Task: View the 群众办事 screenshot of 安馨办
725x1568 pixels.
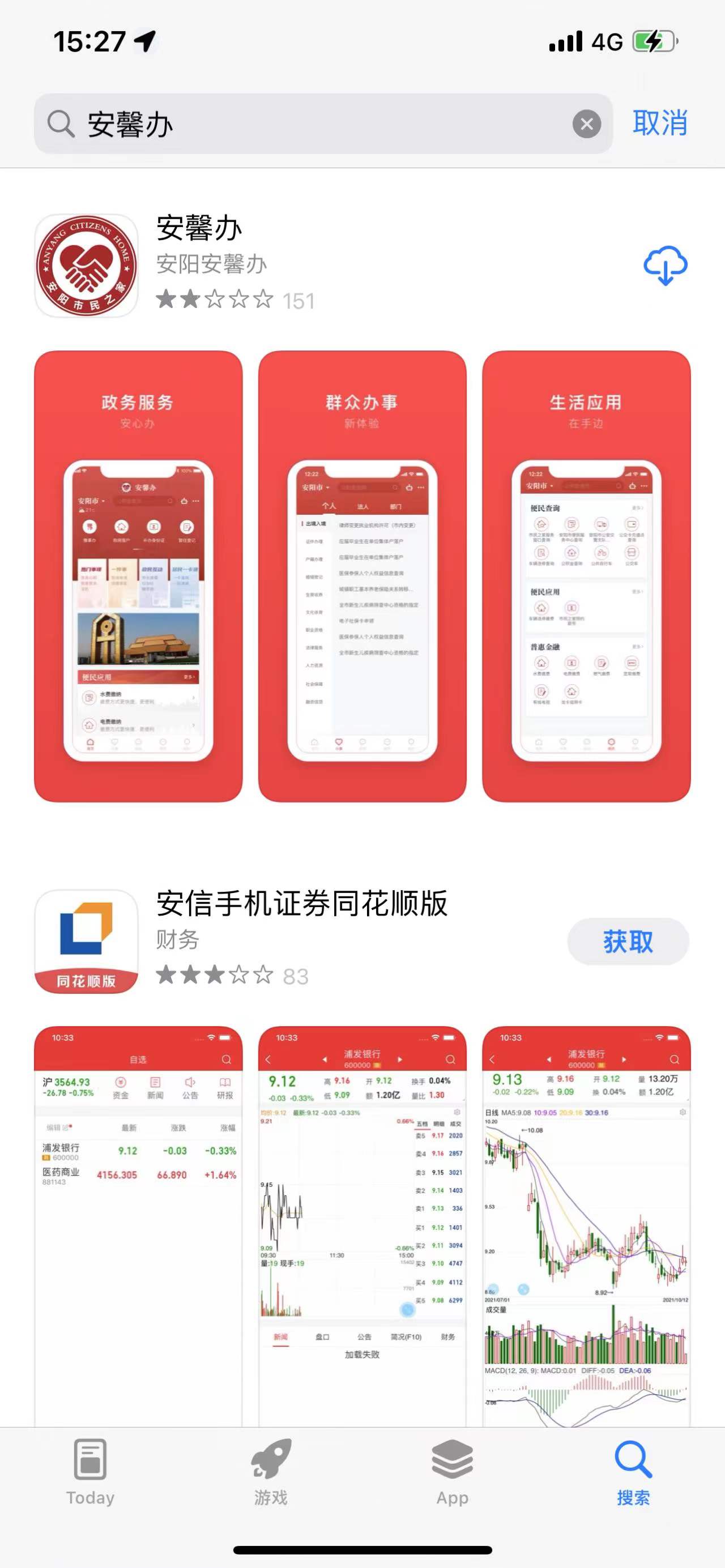Action: coord(362,576)
